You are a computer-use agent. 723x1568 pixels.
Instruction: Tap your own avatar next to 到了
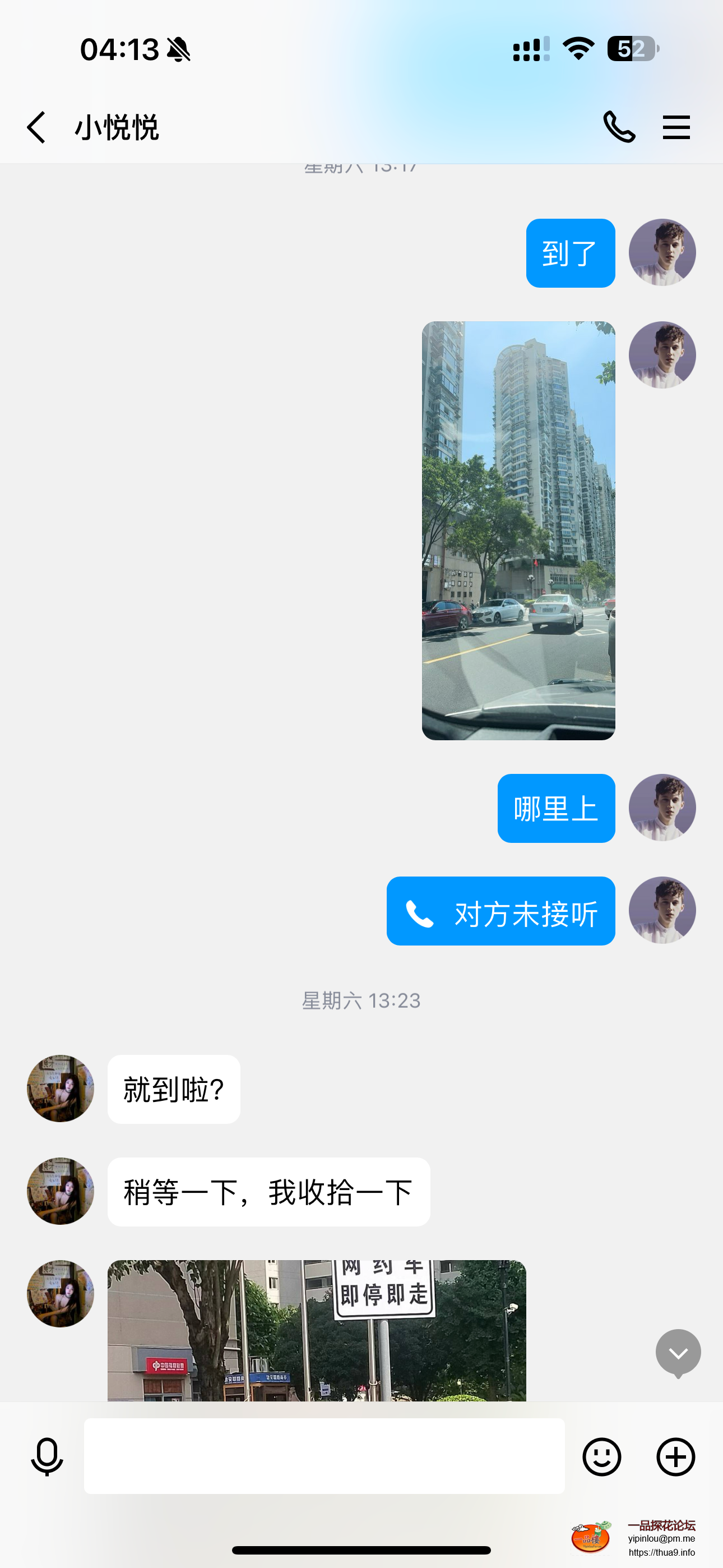662,251
